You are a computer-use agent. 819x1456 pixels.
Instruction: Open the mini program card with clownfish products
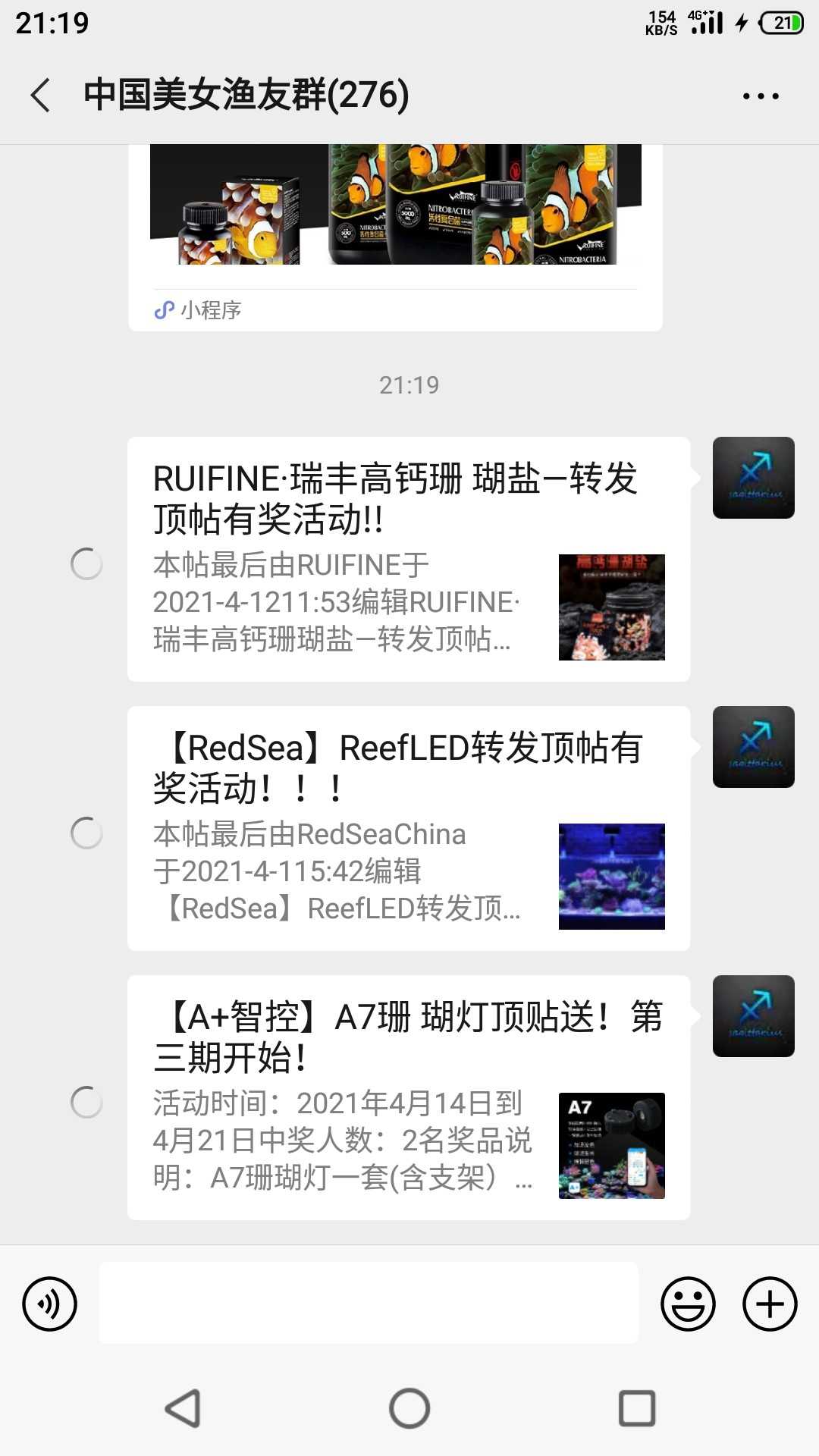point(395,227)
